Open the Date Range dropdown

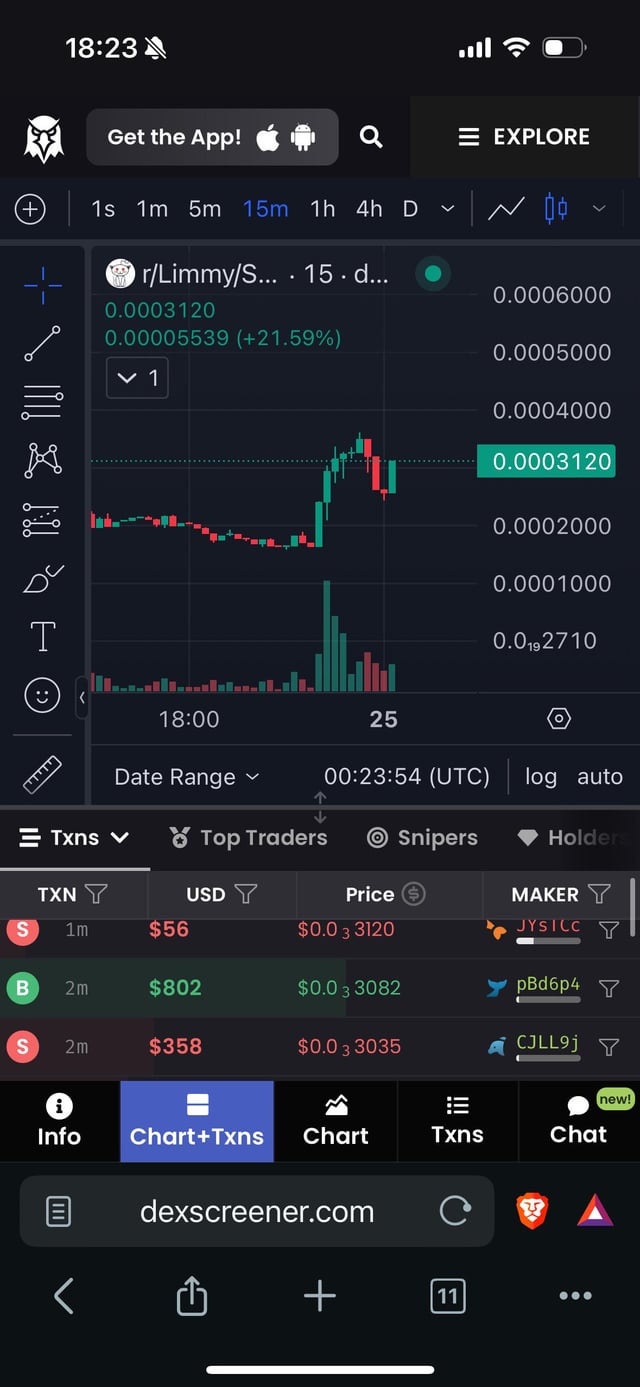[x=187, y=777]
